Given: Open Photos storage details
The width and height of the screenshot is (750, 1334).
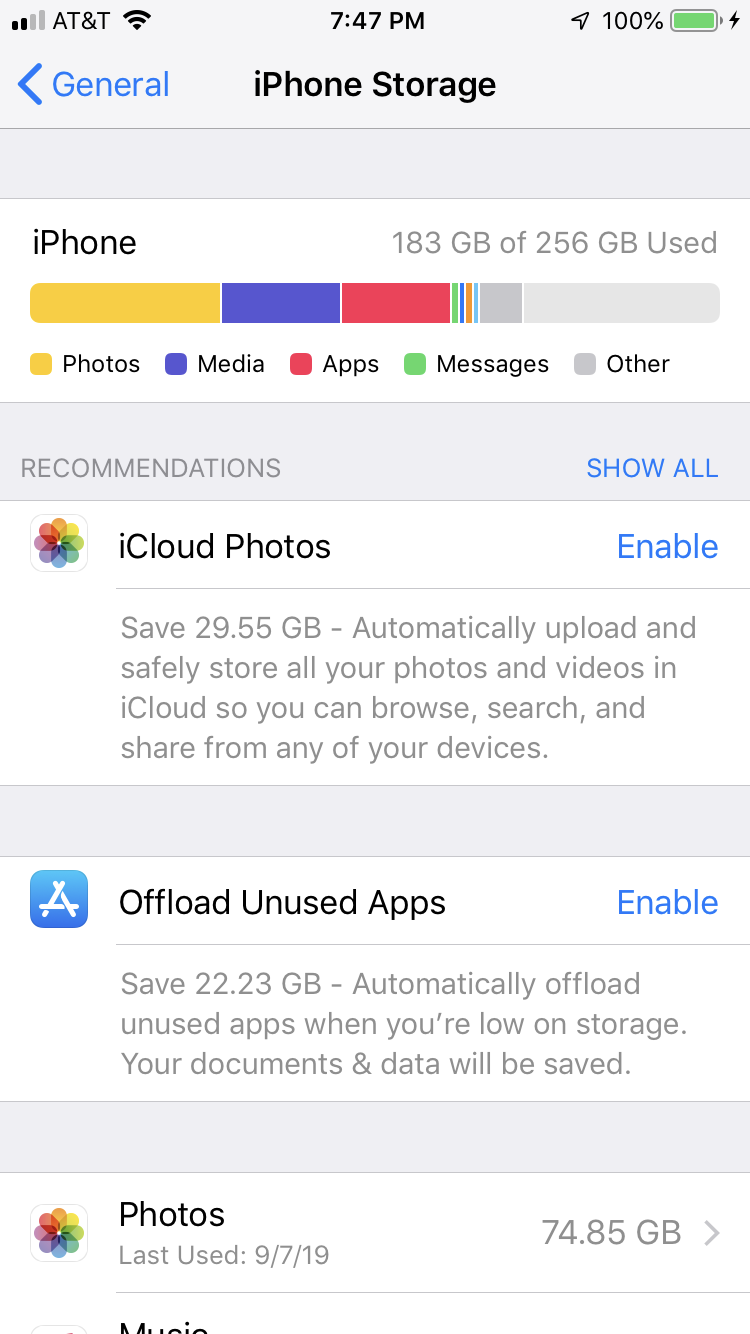Looking at the screenshot, I should [375, 1232].
